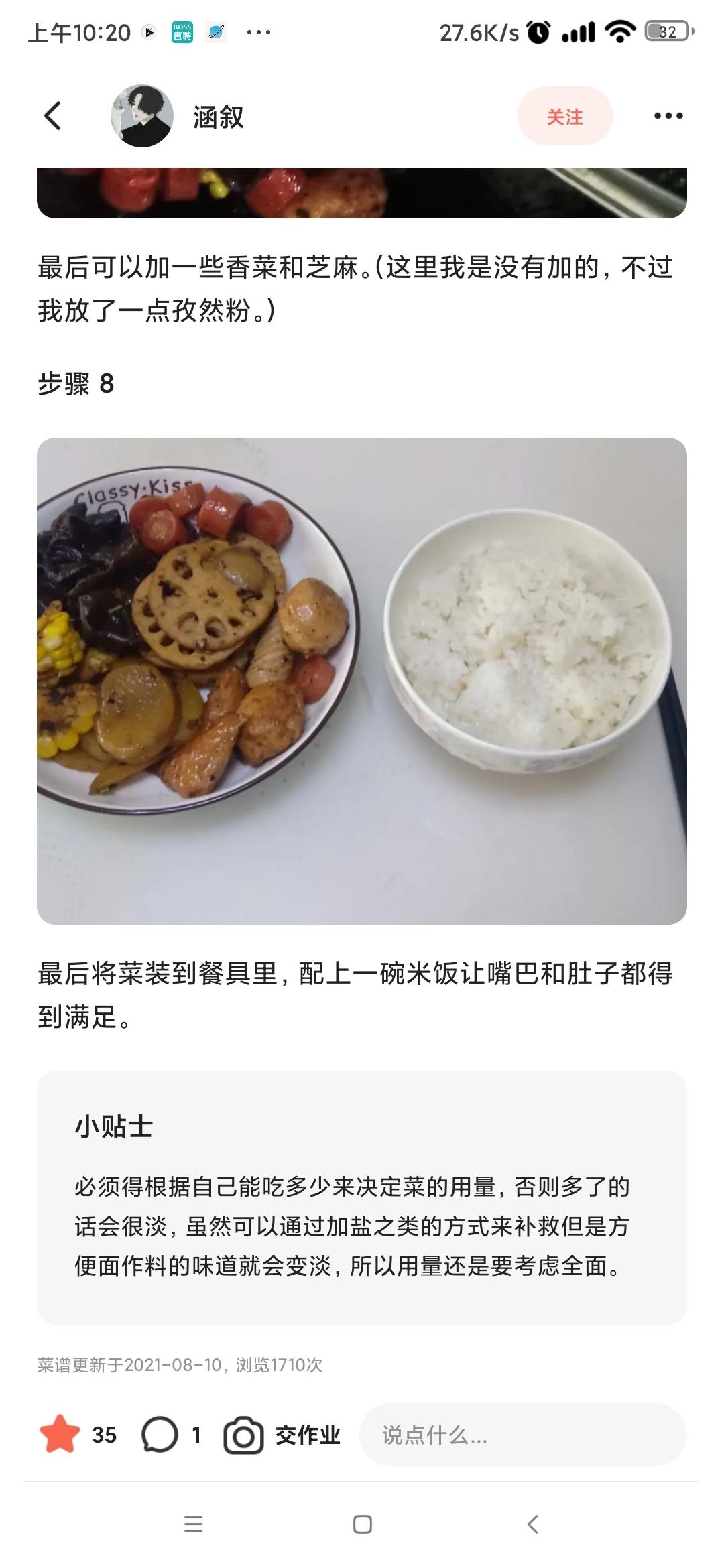The width and height of the screenshot is (724, 1568).
Task: Open the three-dot overflow menu
Action: (x=668, y=116)
